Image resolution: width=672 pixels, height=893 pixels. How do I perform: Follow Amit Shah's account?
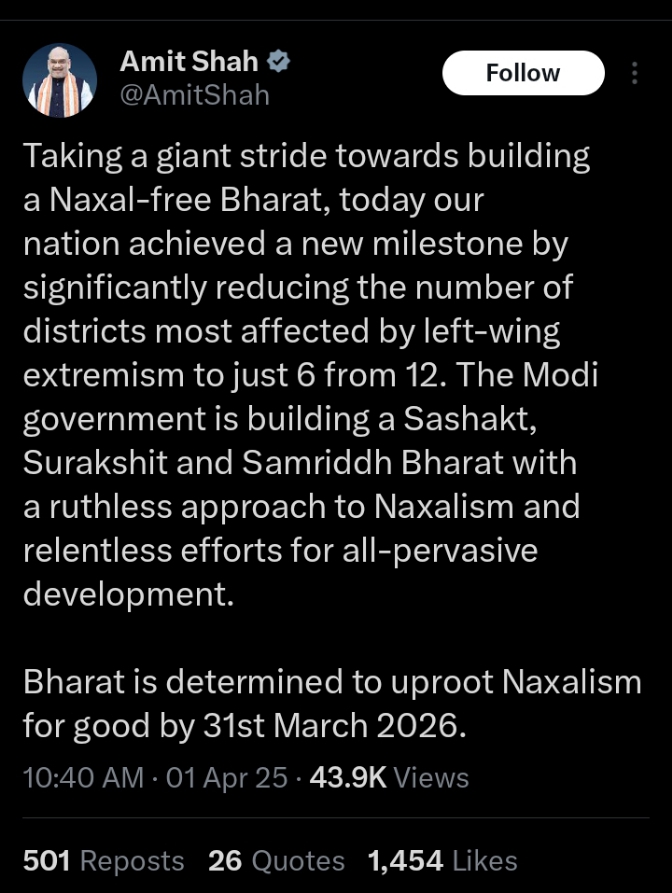(523, 73)
